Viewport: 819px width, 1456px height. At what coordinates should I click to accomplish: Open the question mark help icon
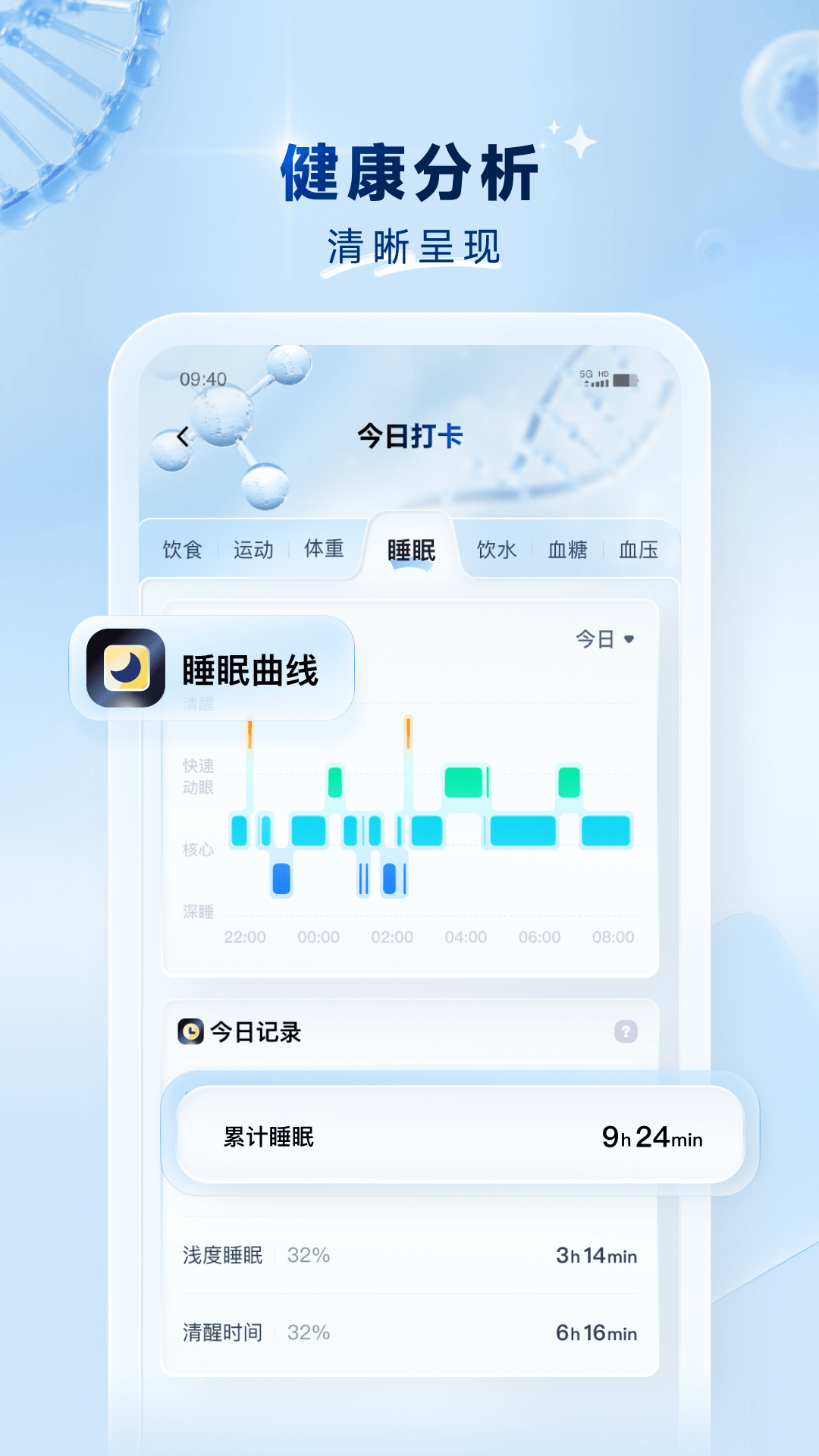point(623,1031)
